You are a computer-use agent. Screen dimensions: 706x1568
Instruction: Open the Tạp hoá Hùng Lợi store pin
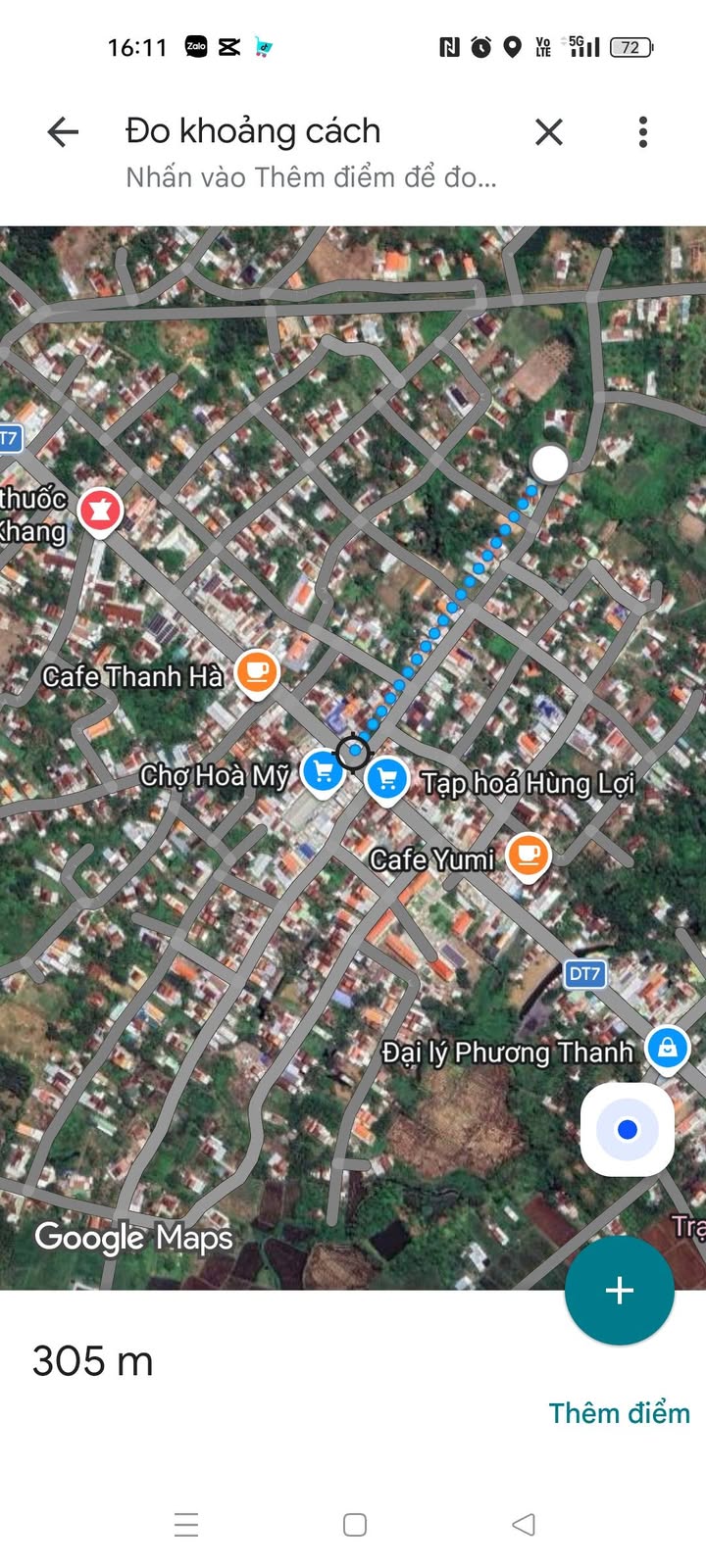click(387, 780)
